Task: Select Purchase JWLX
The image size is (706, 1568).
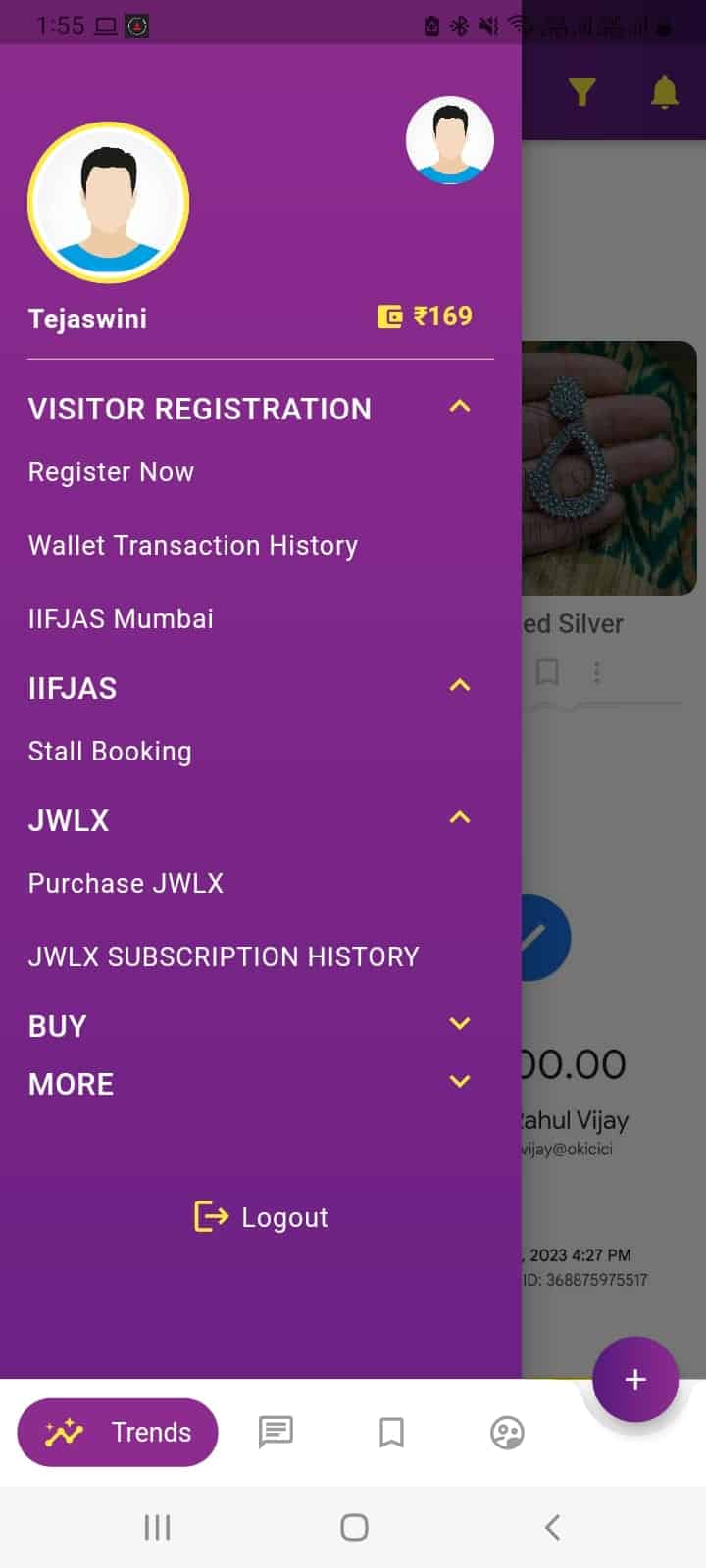Action: [x=126, y=884]
